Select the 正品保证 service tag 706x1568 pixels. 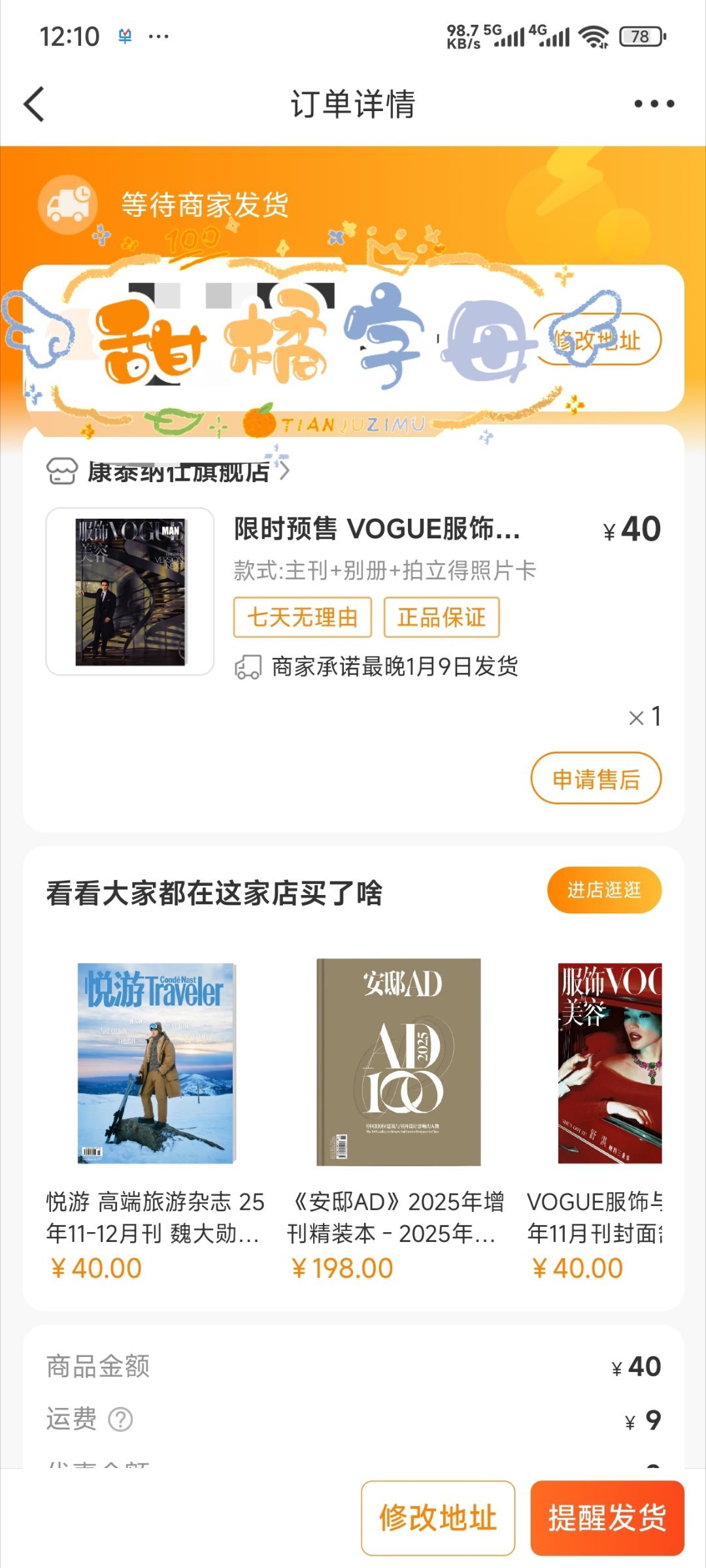click(x=442, y=617)
